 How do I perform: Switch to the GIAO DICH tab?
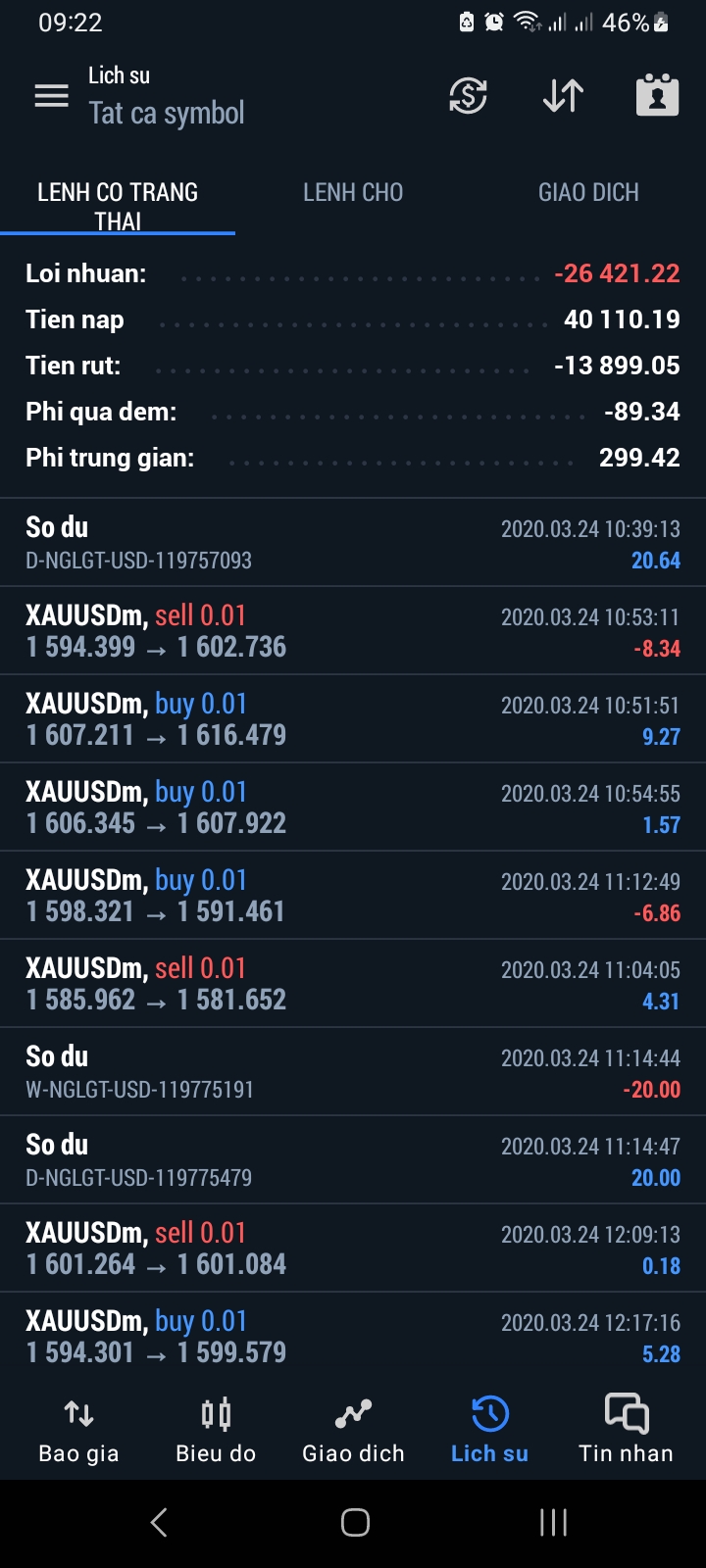pyautogui.click(x=588, y=193)
